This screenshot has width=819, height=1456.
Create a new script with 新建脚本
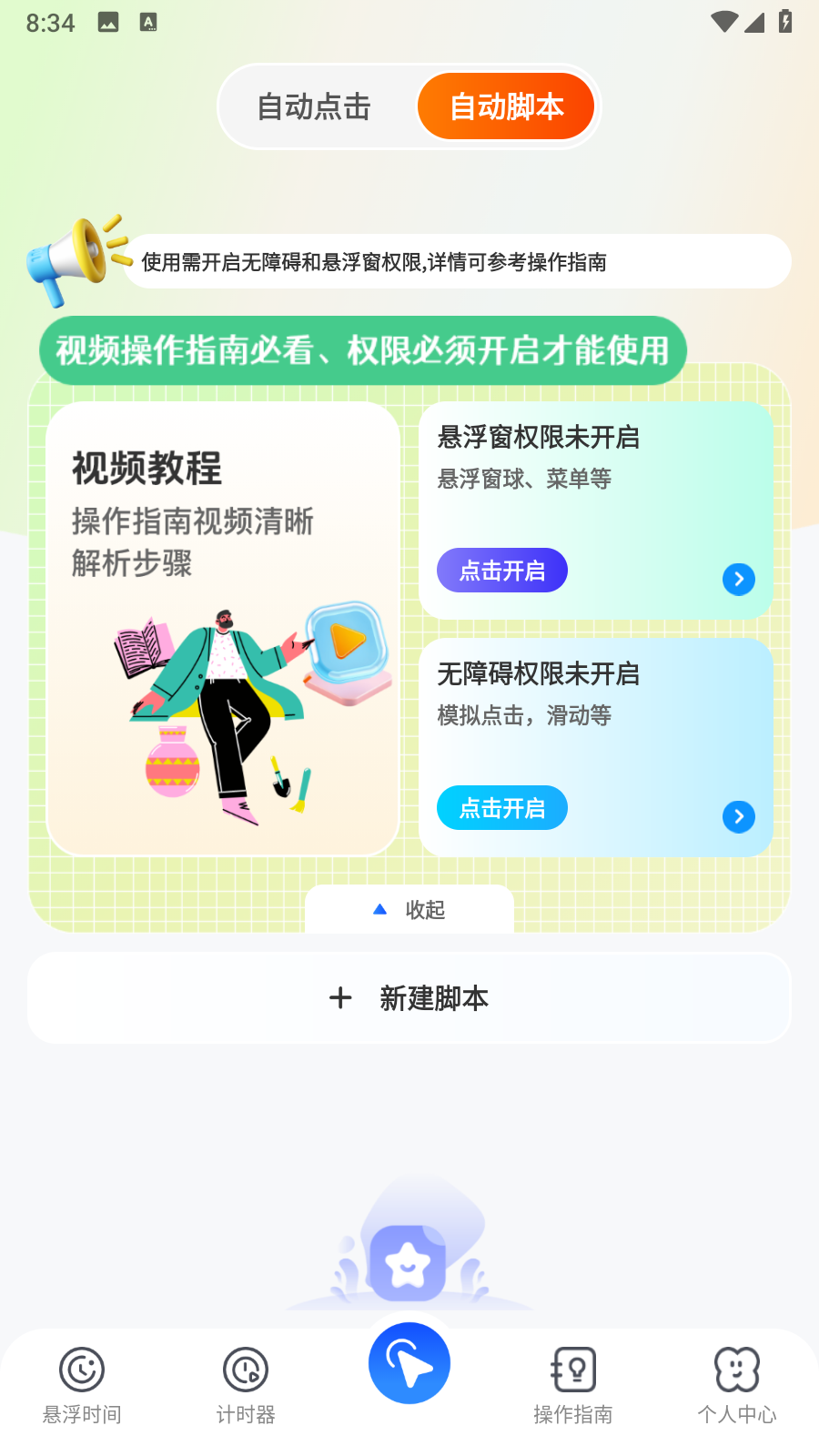409,998
